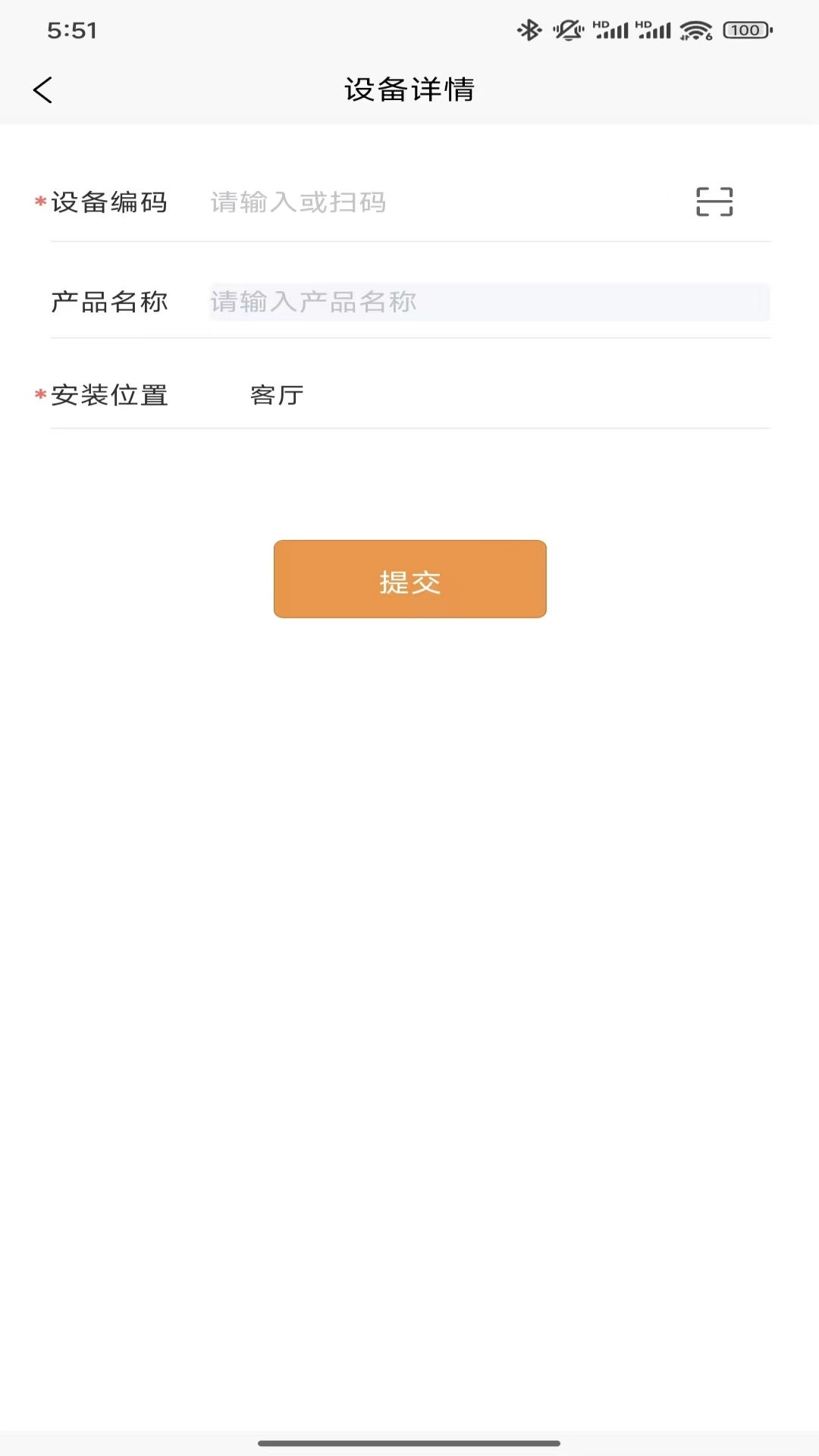819x1456 pixels.
Task: Open the QR code scanner icon
Action: pyautogui.click(x=714, y=202)
